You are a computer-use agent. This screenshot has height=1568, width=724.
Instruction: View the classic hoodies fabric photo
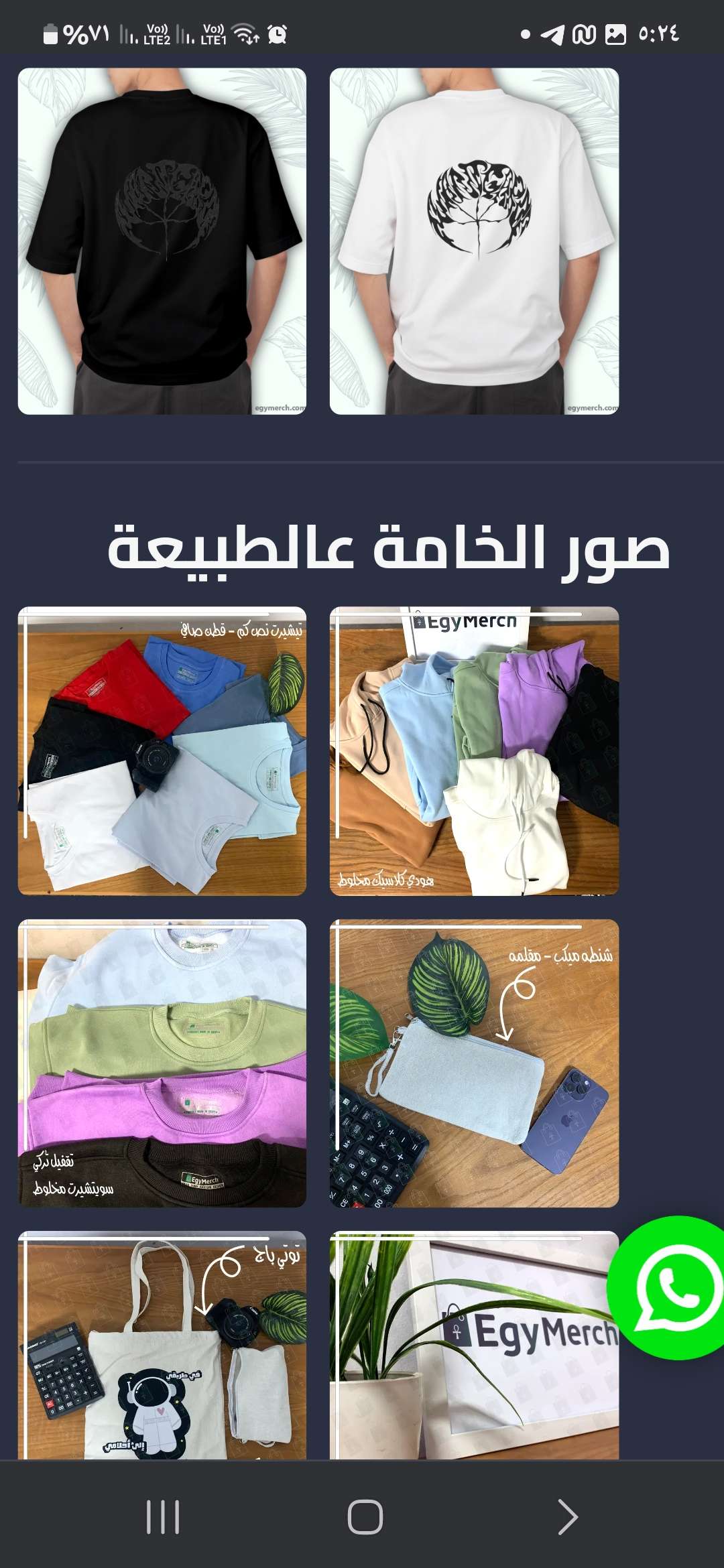coord(474,750)
